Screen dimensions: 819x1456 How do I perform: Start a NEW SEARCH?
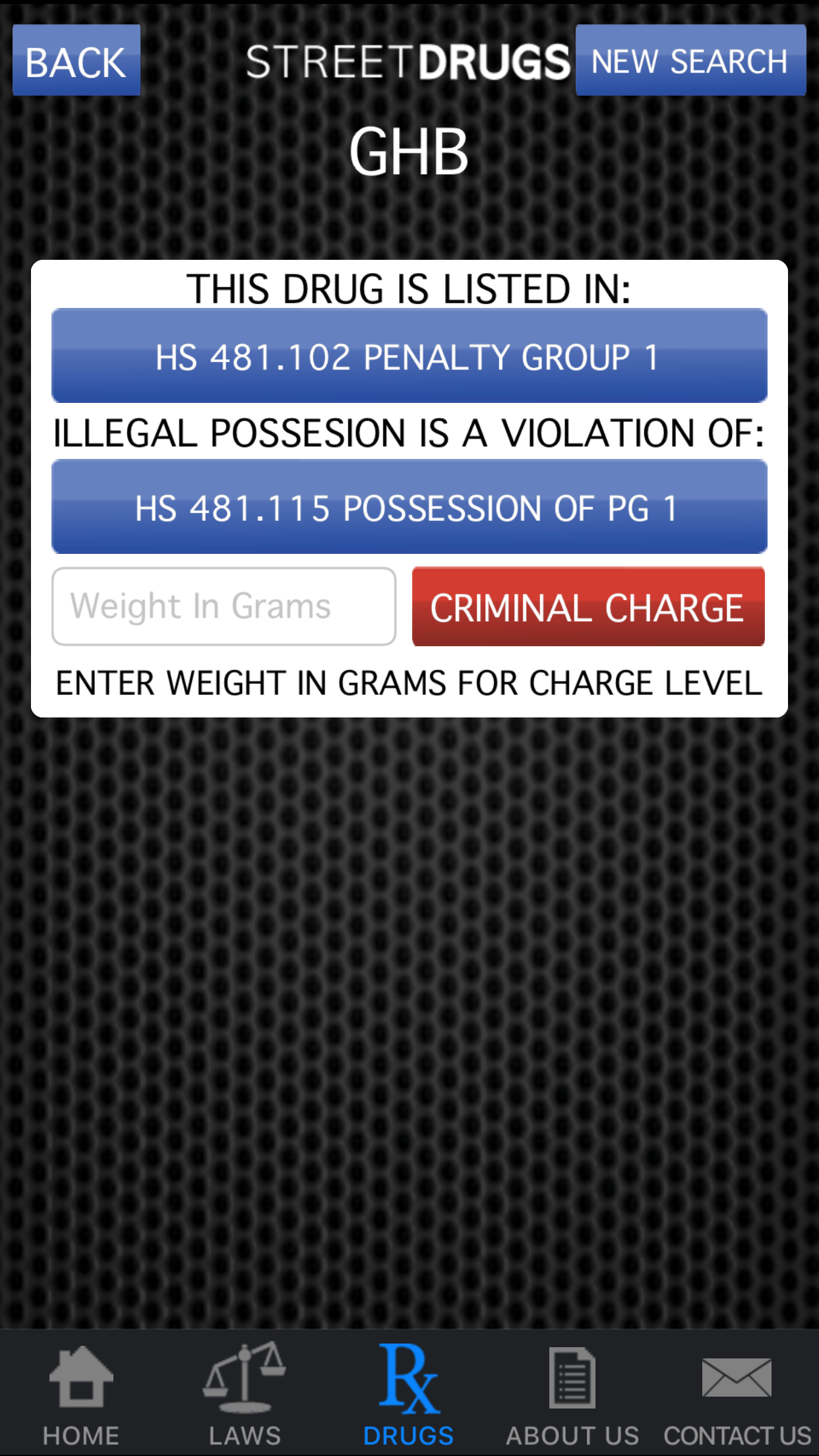690,61
